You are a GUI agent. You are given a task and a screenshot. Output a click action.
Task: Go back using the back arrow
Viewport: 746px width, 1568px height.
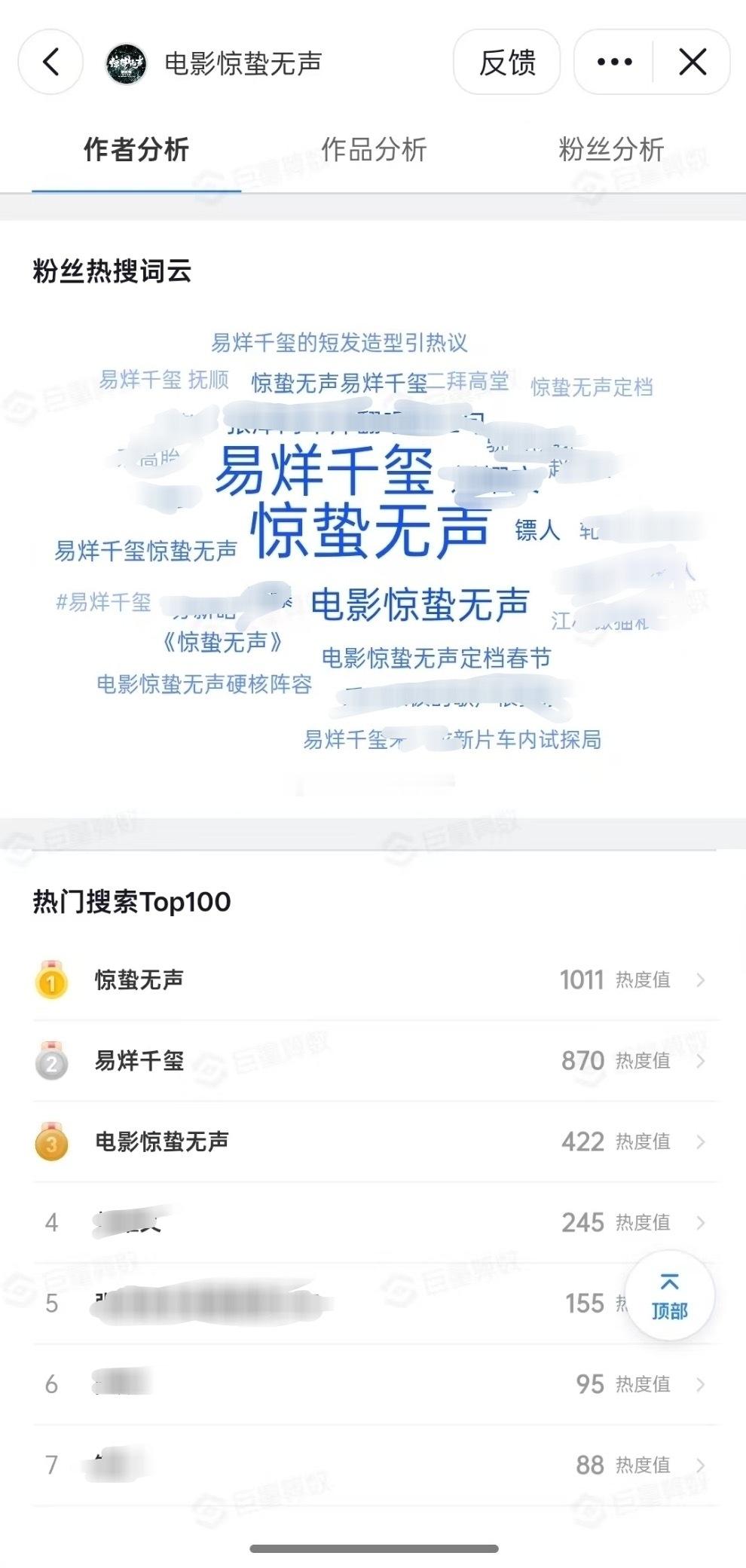pyautogui.click(x=51, y=63)
